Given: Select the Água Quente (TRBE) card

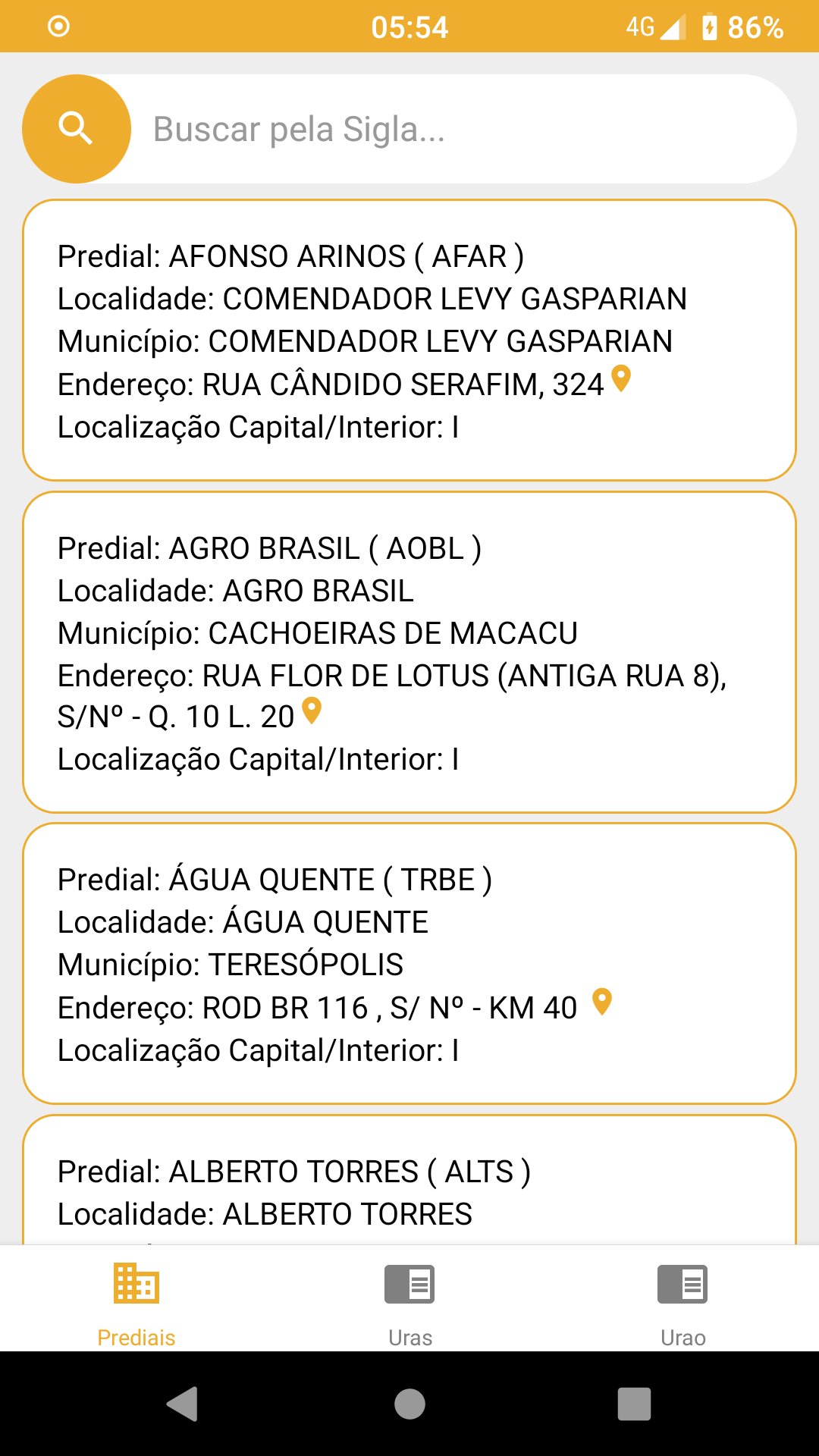Looking at the screenshot, I should click(x=409, y=963).
